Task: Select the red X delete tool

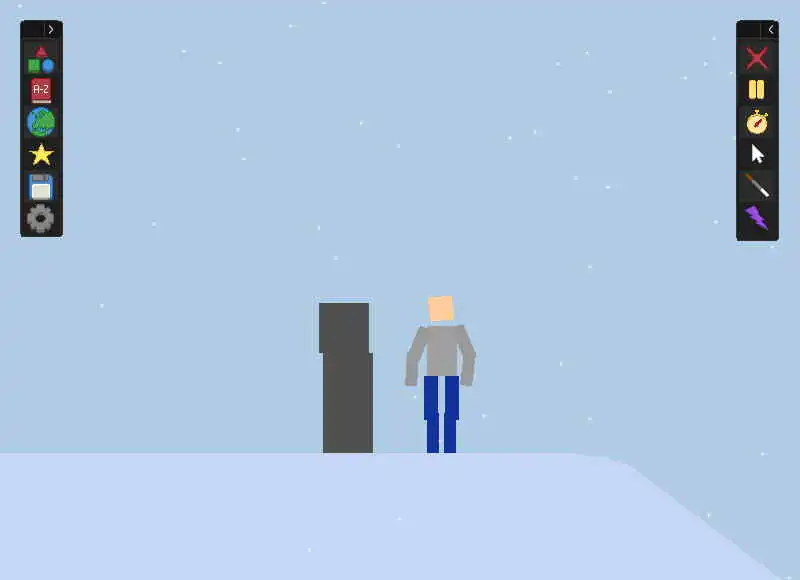Action: pyautogui.click(x=757, y=58)
